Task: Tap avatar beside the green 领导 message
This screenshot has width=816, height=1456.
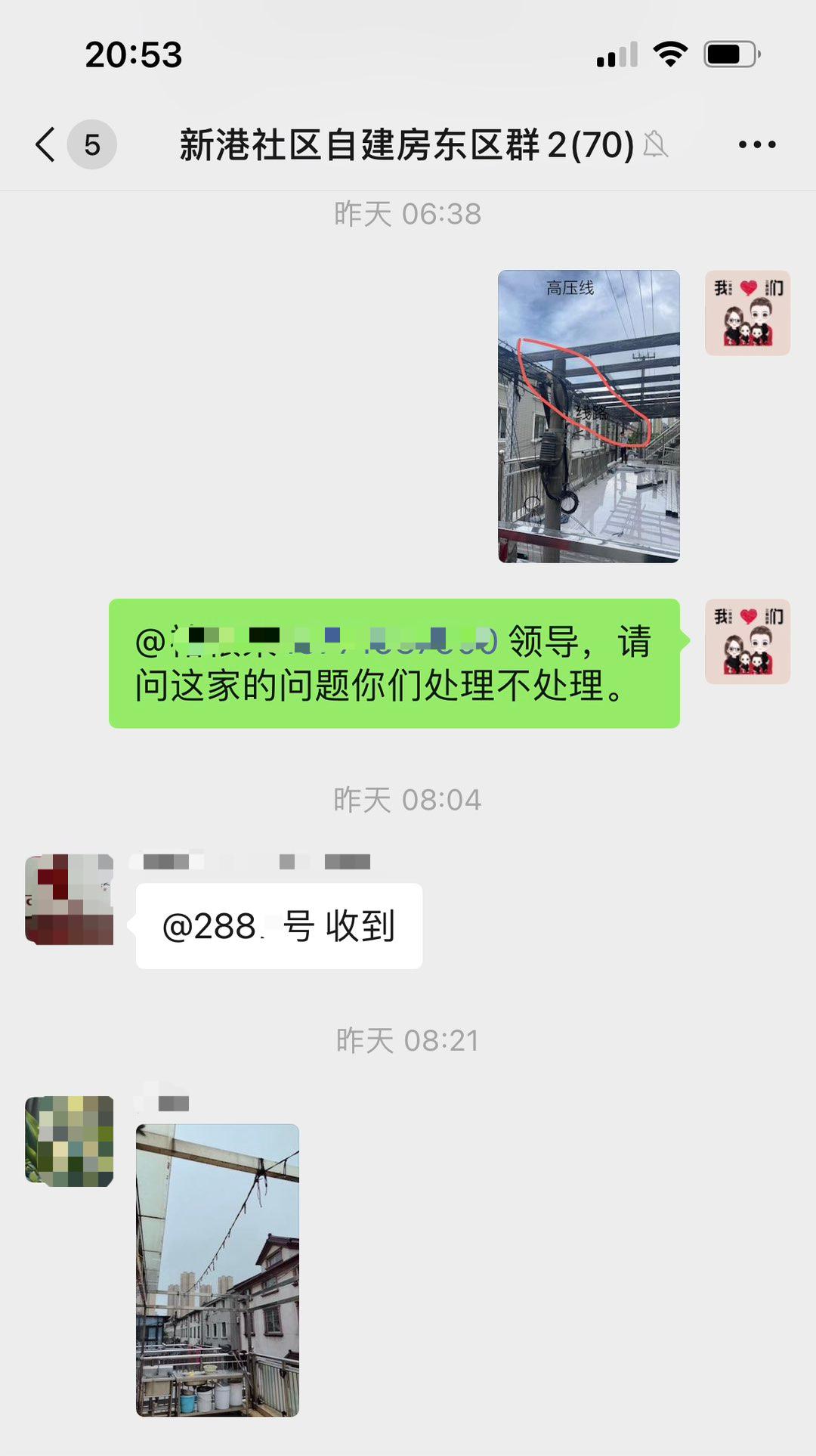Action: coord(747,642)
